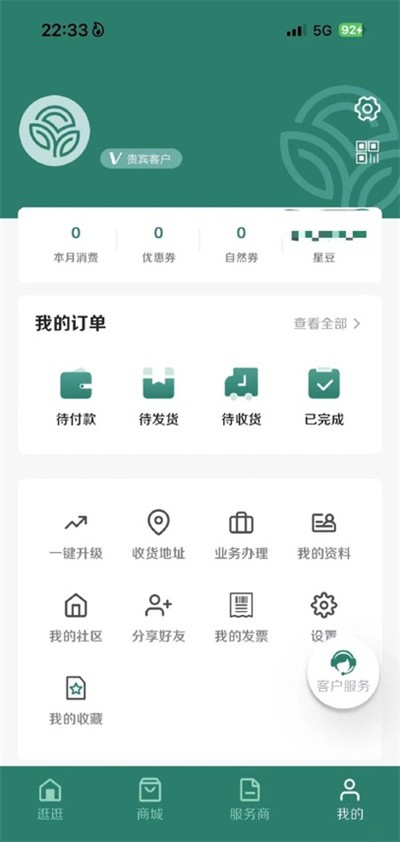Open 我的收藏
Image resolution: width=400 pixels, height=842 pixels.
point(76,701)
